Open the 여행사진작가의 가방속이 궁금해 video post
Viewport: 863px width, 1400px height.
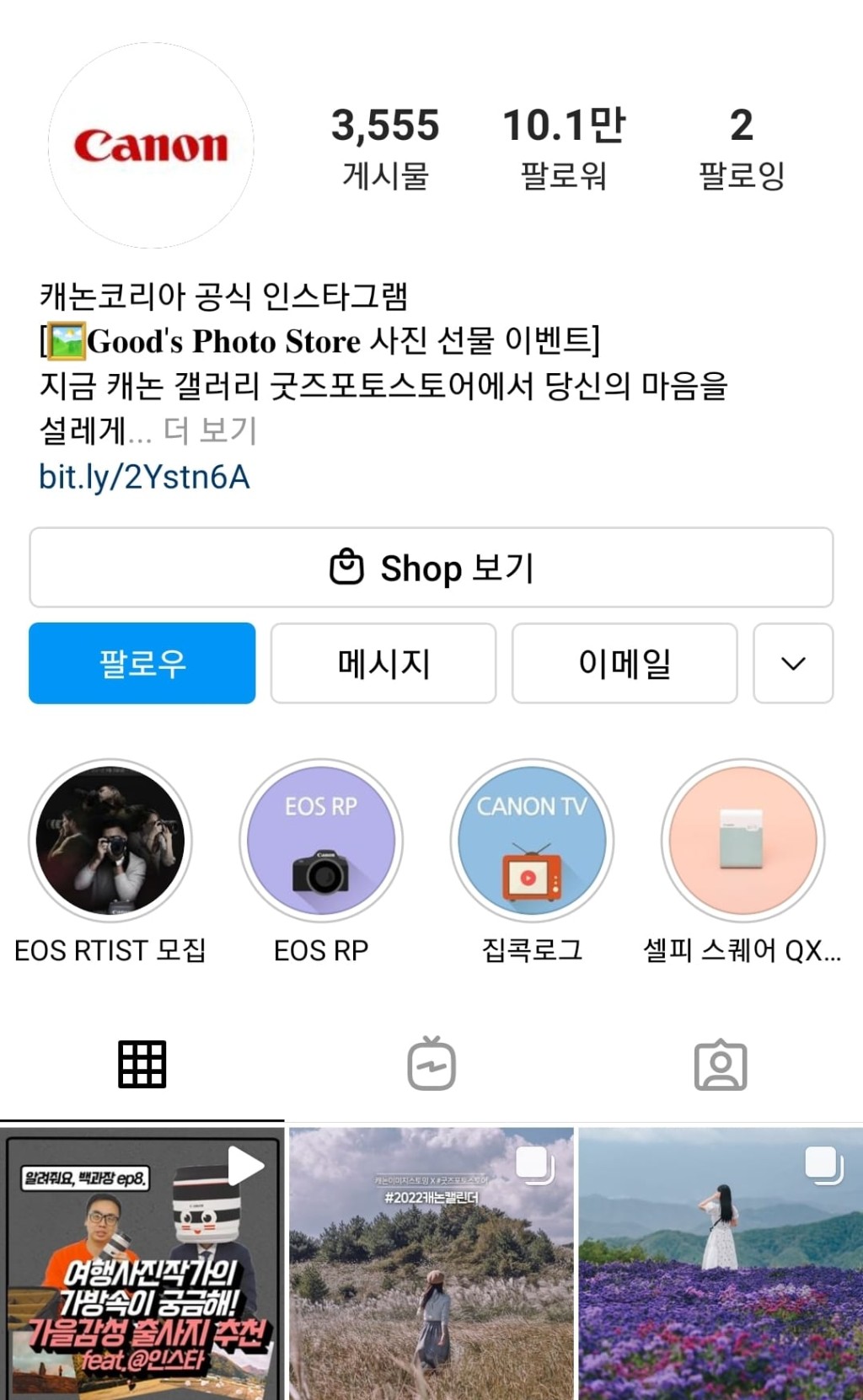coord(142,1264)
